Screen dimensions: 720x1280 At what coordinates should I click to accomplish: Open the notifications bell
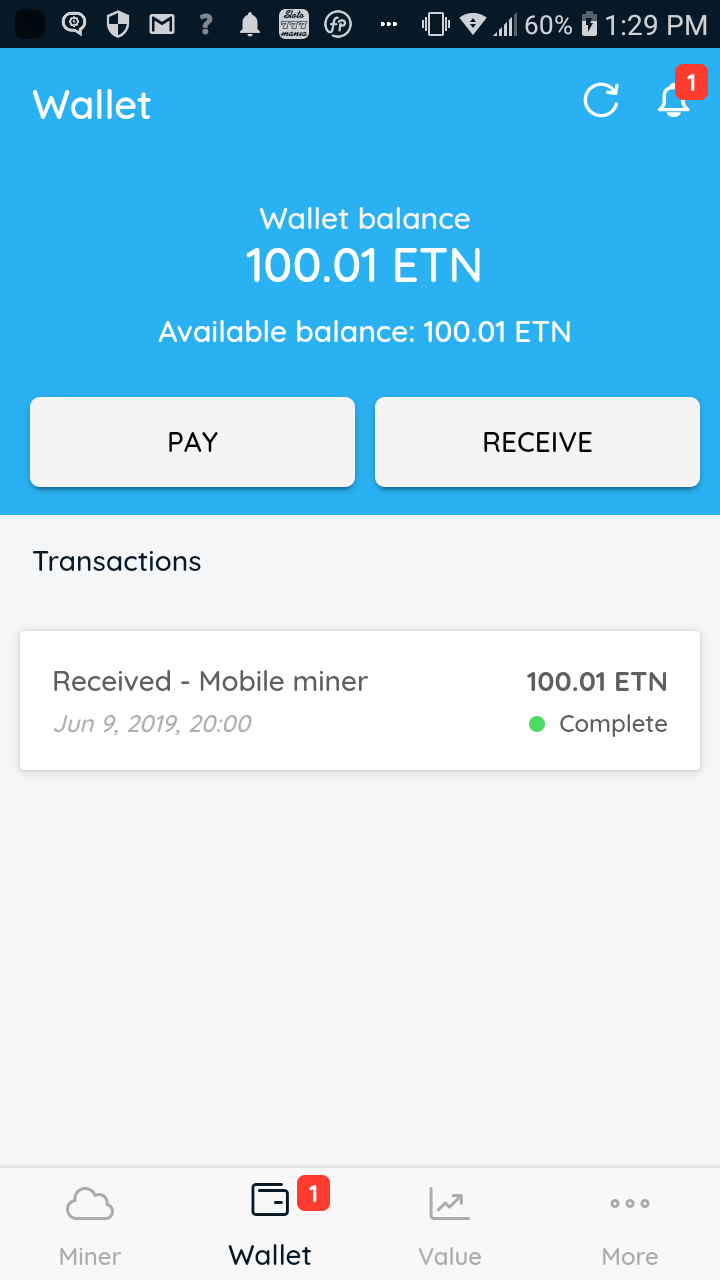[673, 100]
